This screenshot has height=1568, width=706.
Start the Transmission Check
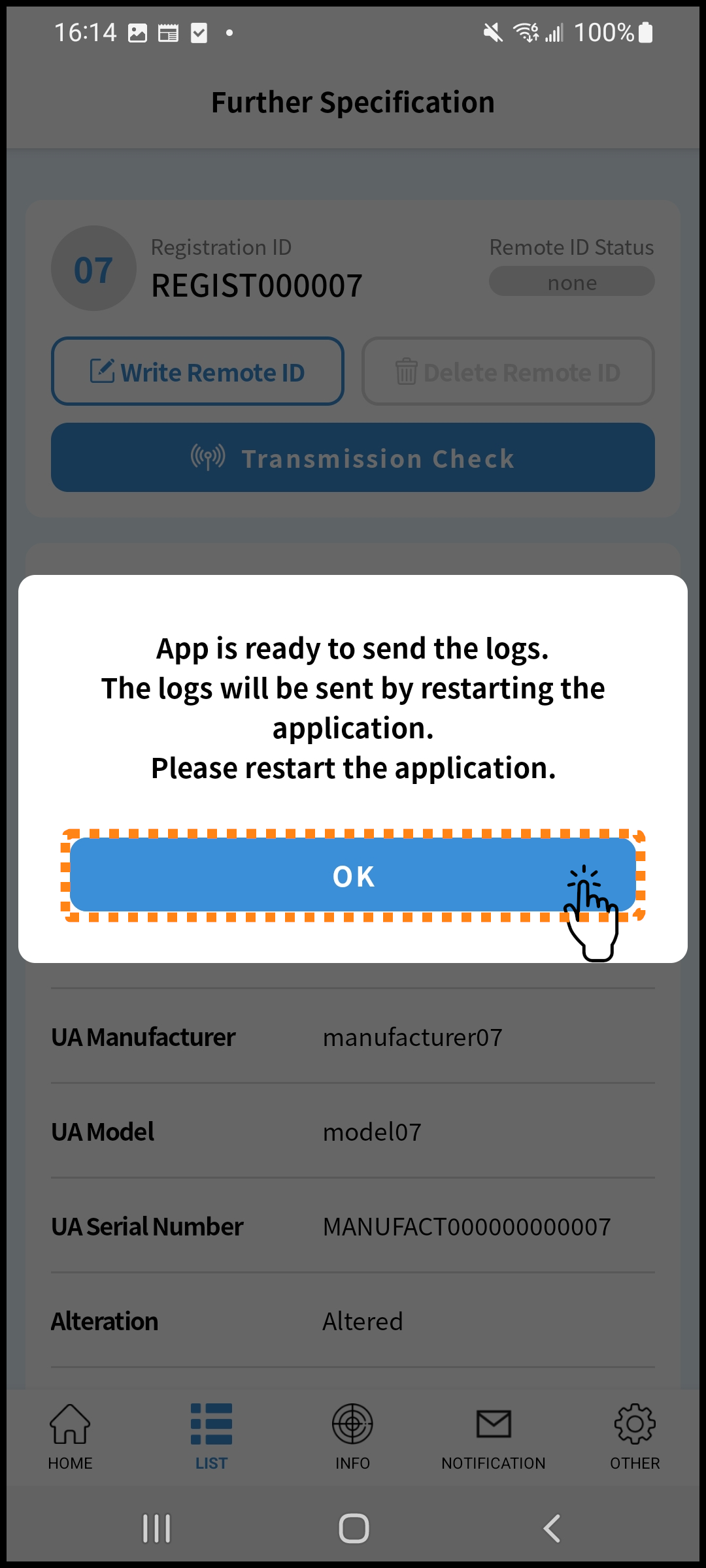[x=353, y=457]
